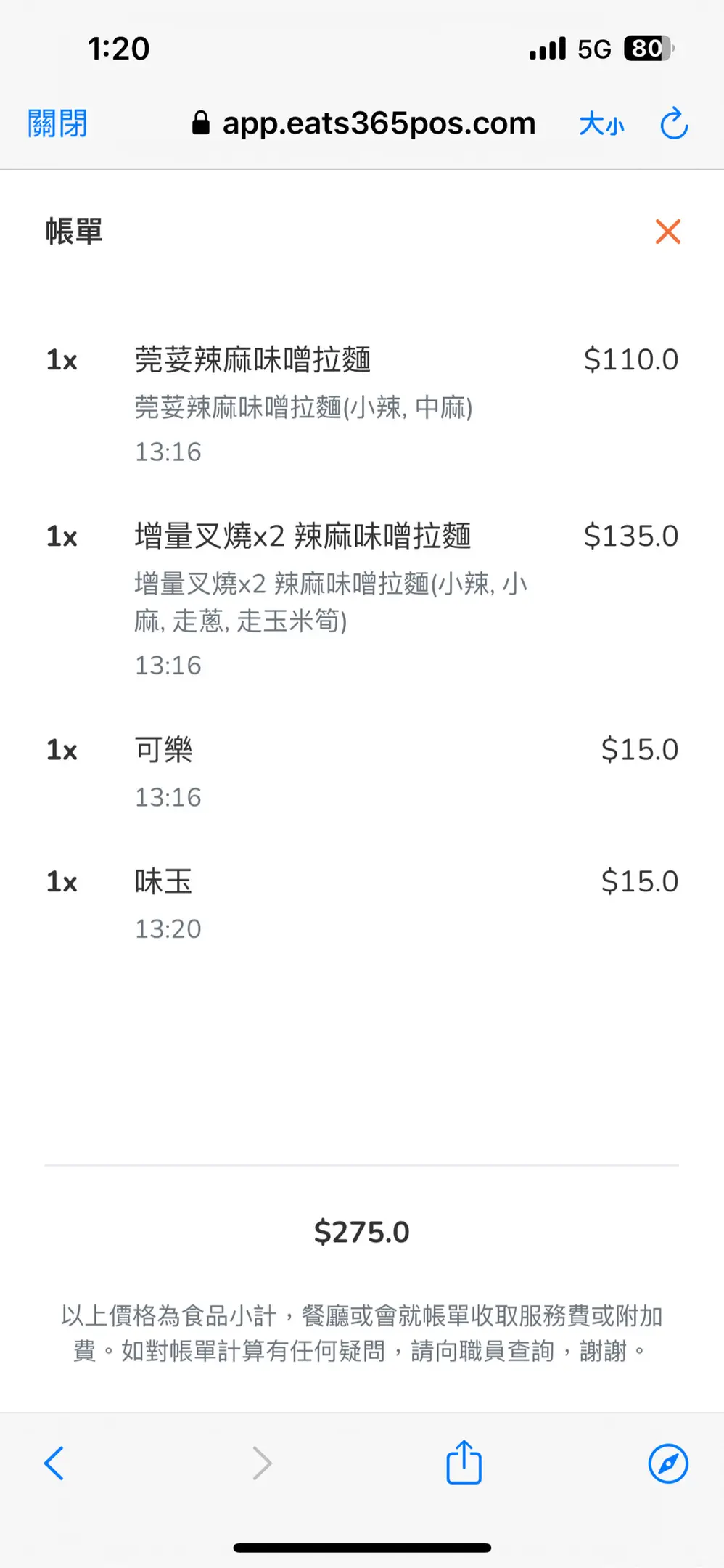The image size is (724, 1568).
Task: Tap 關閉 to close the browser view
Action: click(x=57, y=123)
